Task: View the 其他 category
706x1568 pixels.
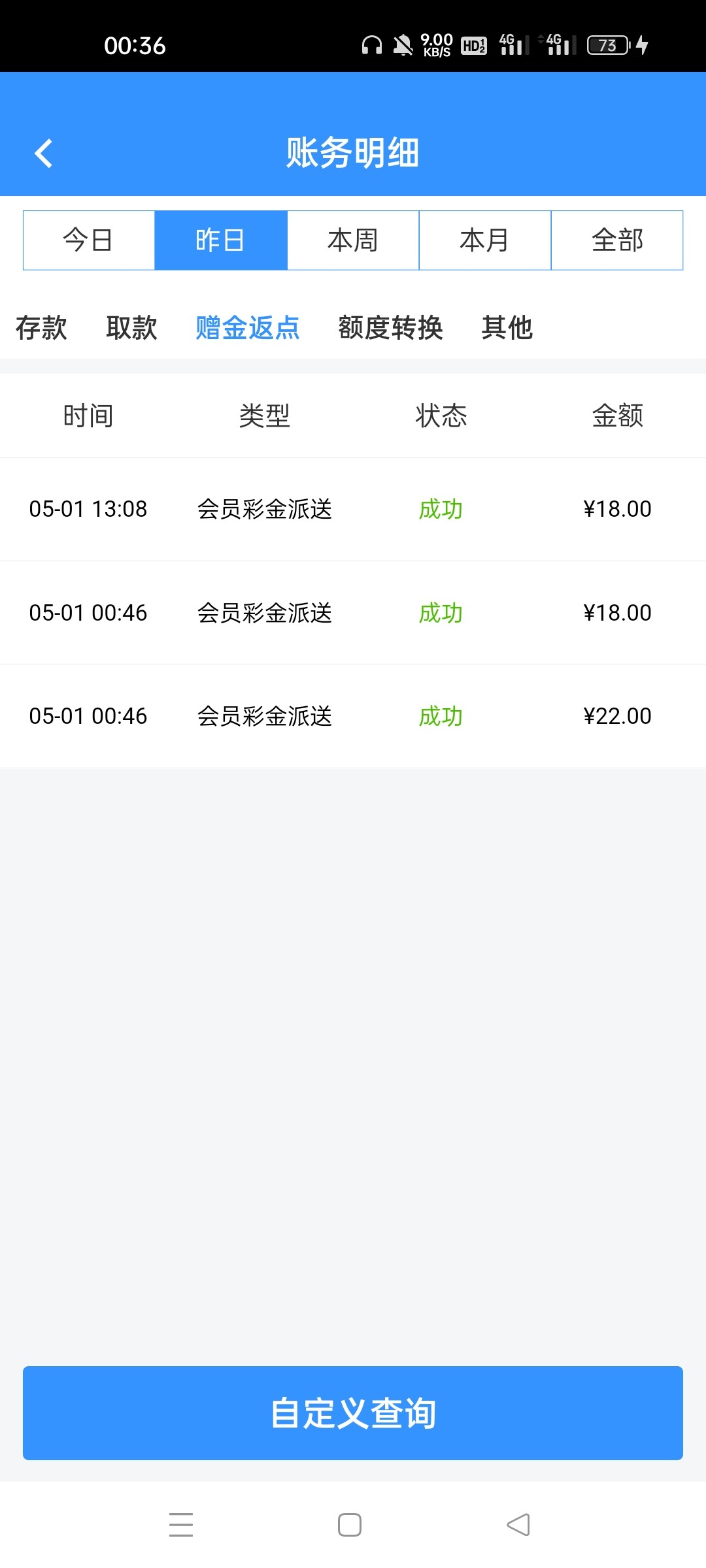Action: (x=507, y=327)
